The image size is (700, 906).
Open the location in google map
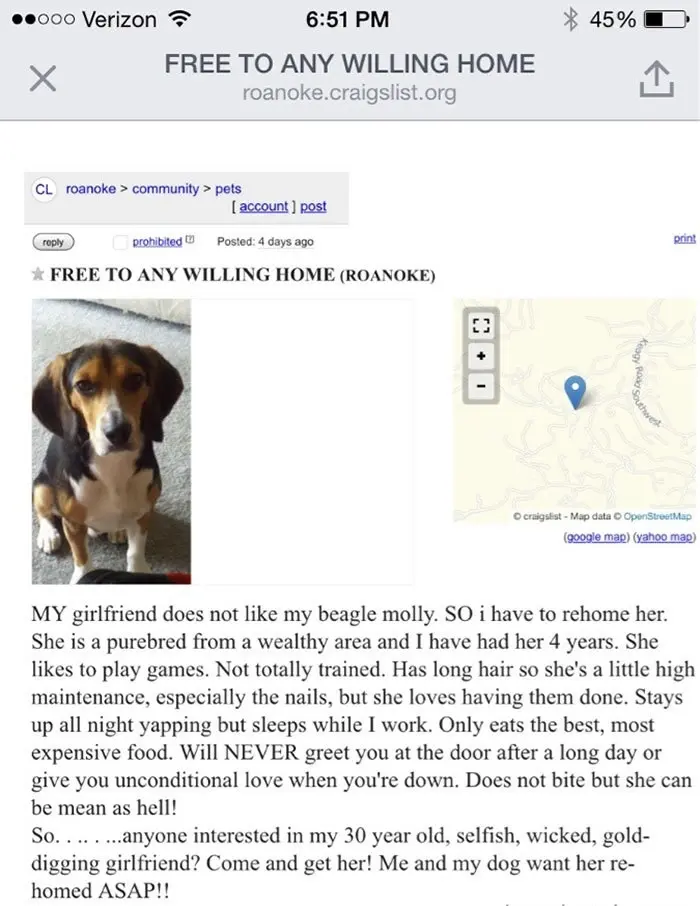[x=596, y=537]
